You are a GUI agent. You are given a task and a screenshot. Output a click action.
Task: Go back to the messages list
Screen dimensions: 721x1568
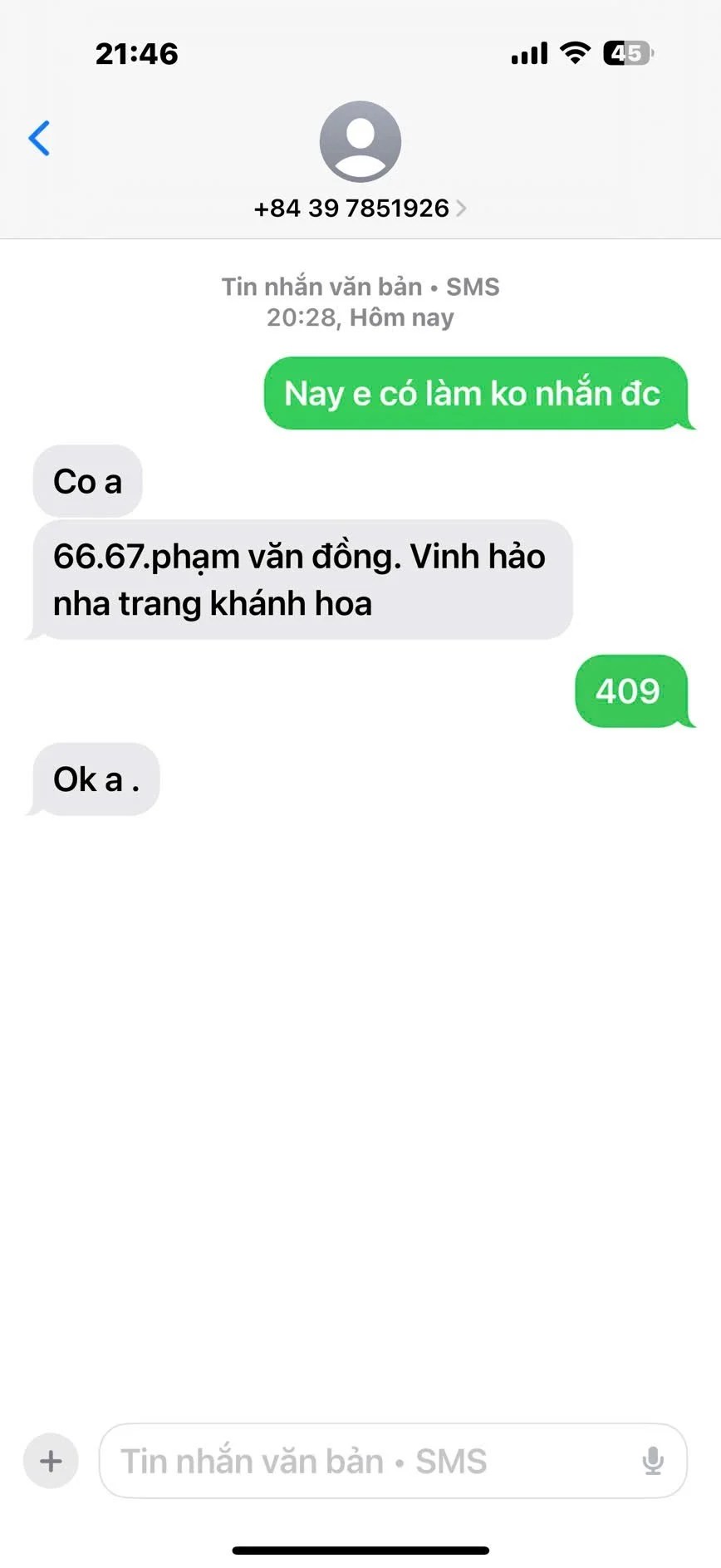point(39,138)
